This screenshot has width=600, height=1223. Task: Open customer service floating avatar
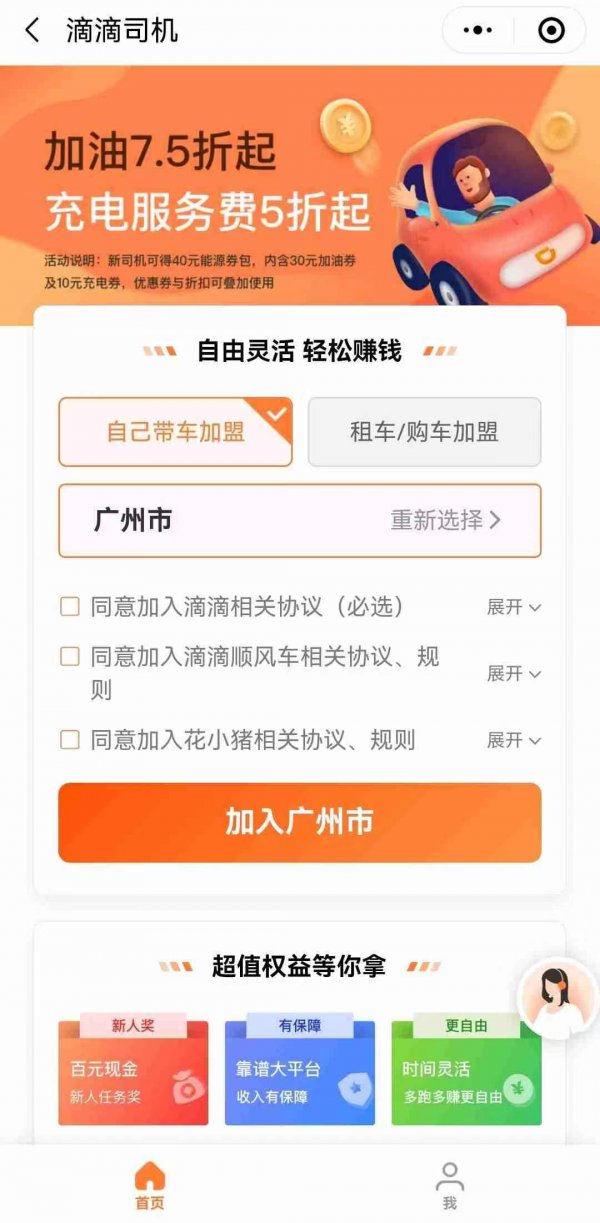pyautogui.click(x=558, y=997)
